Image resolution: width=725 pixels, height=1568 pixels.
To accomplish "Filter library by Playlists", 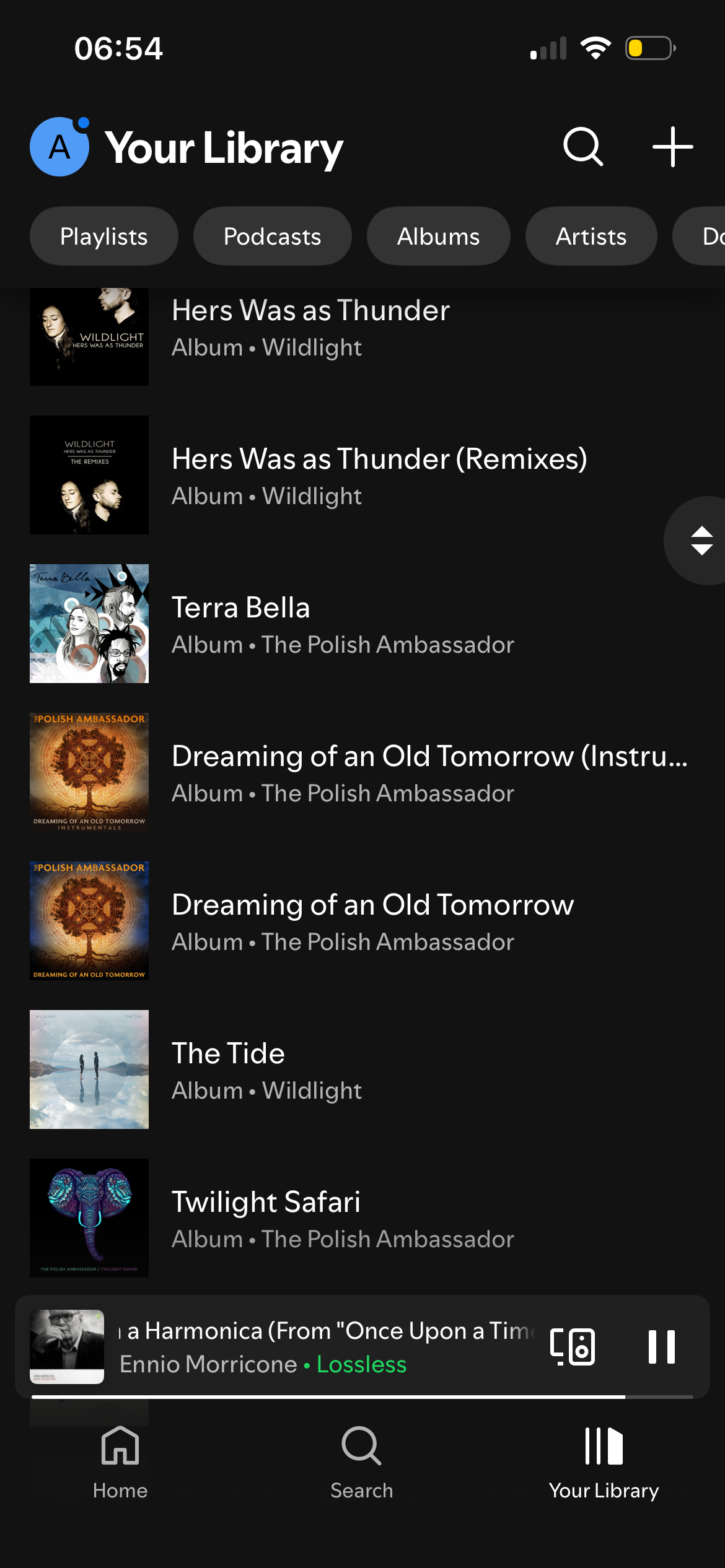I will tap(104, 237).
